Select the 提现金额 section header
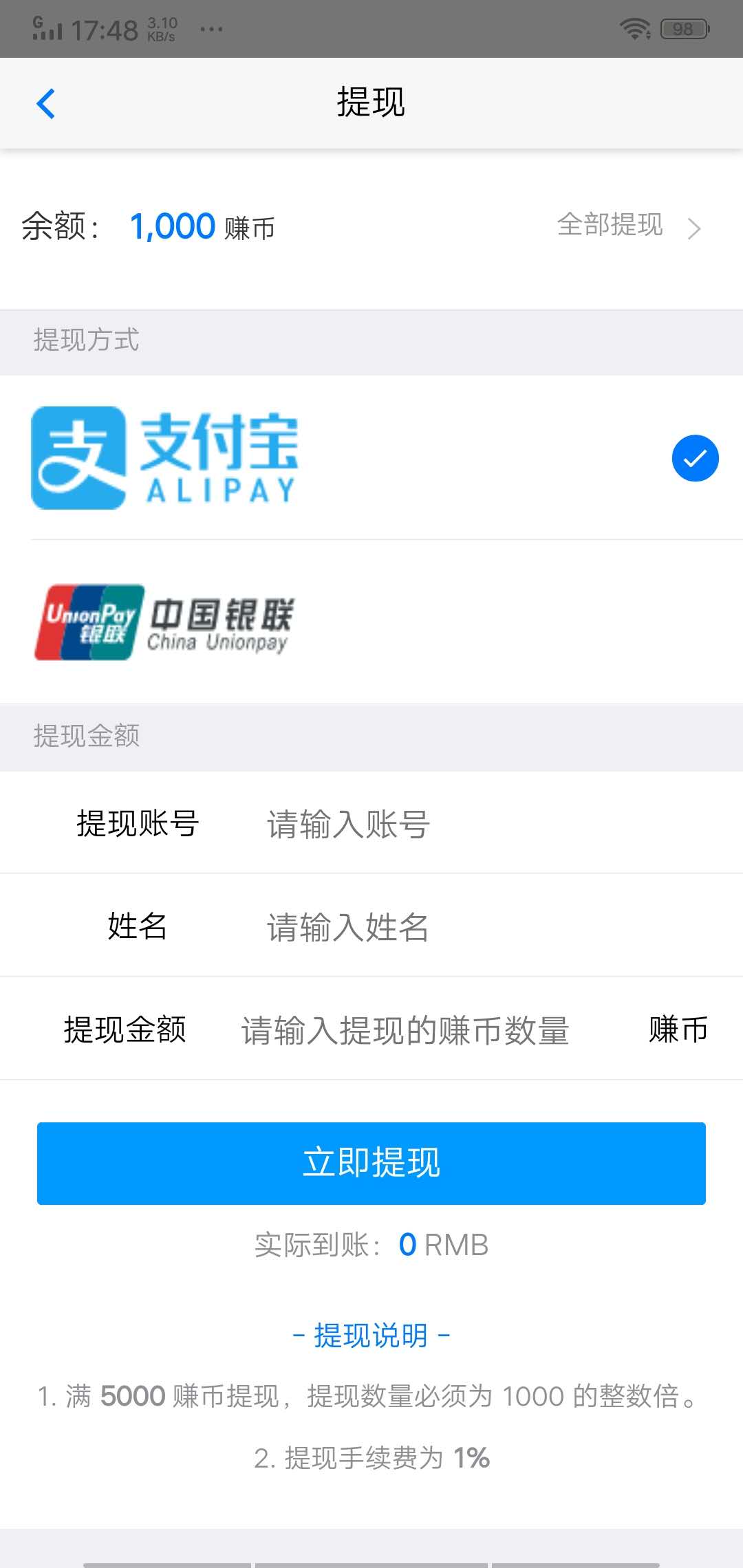This screenshot has height=1568, width=743. [86, 737]
